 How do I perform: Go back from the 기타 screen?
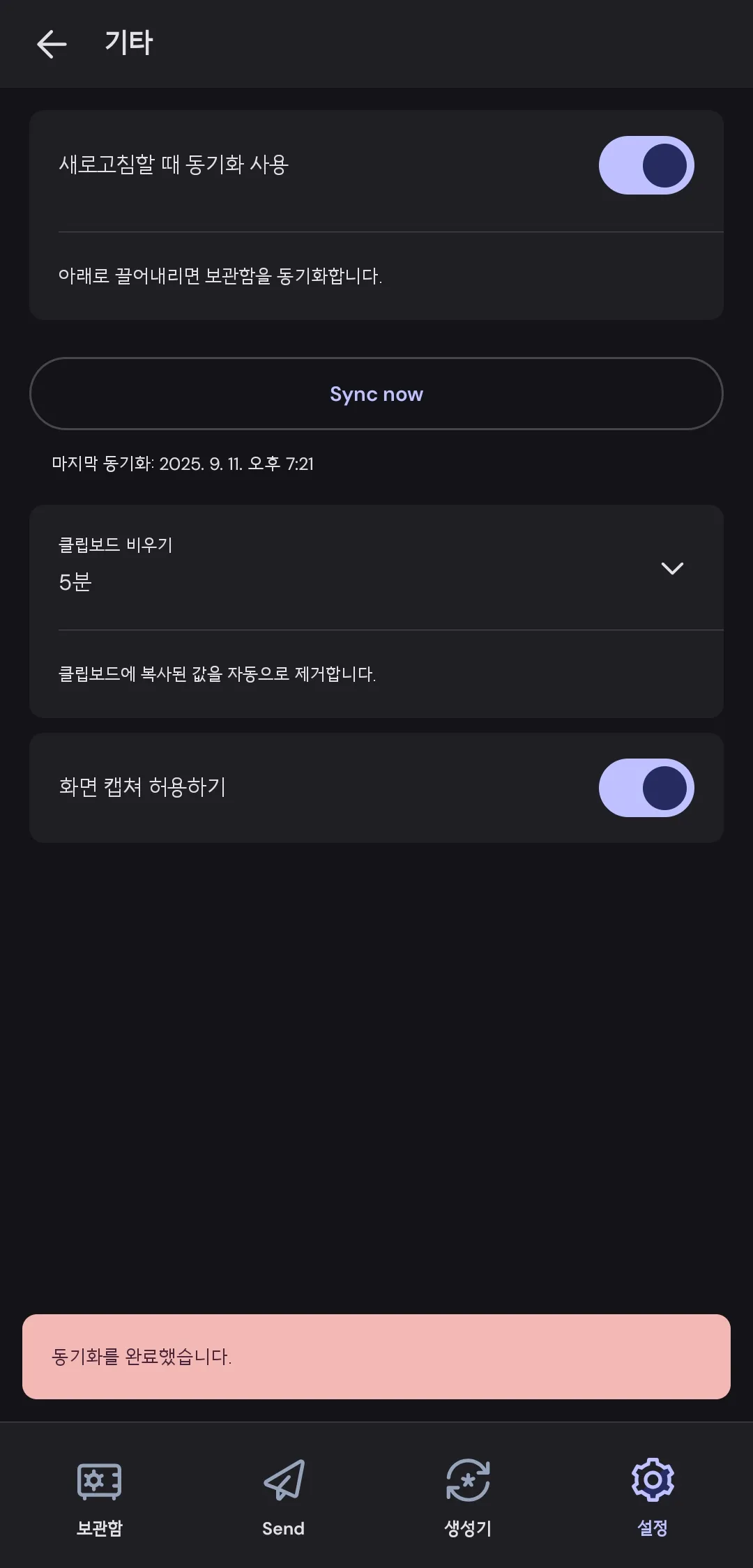[52, 44]
